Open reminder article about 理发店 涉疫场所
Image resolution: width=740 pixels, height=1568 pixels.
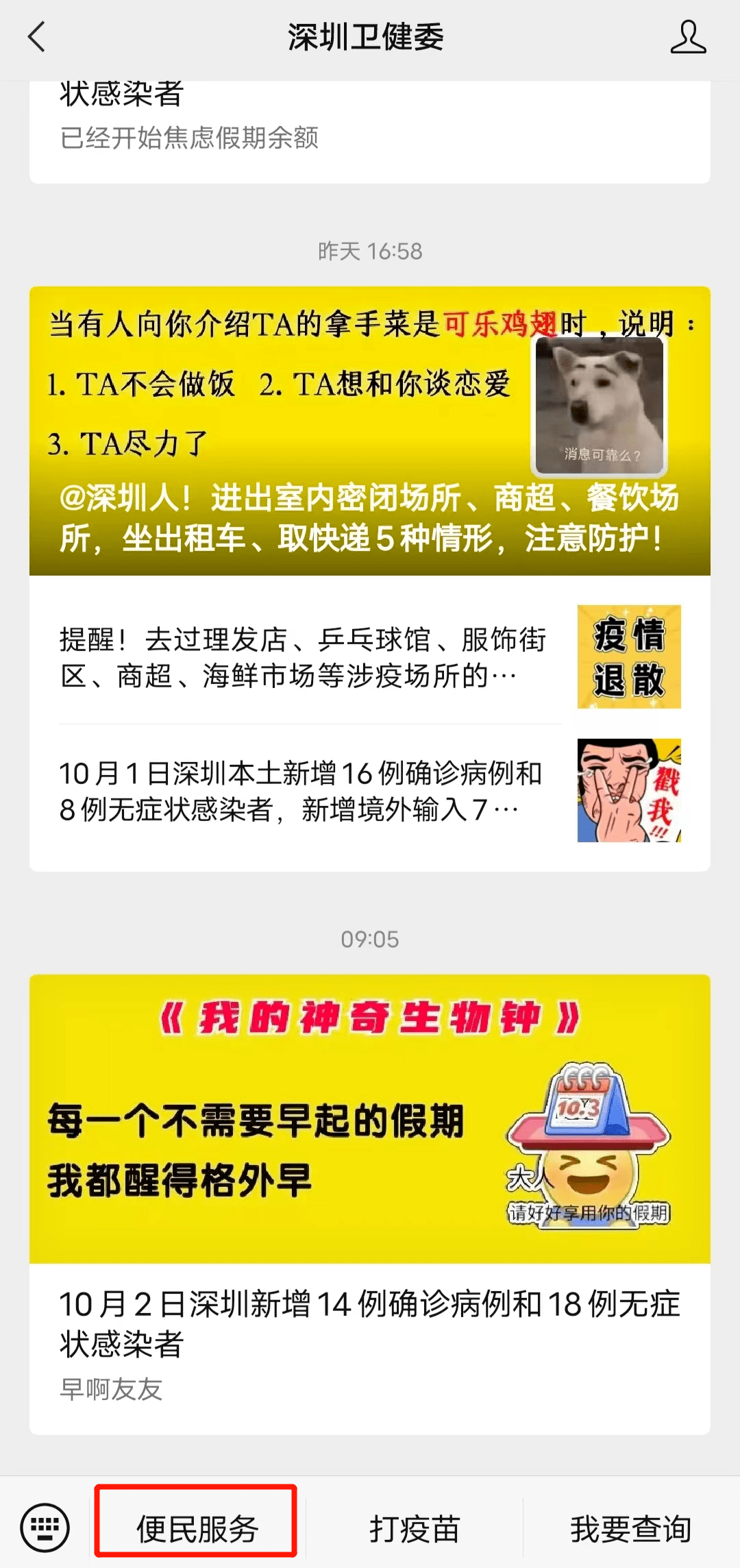pos(370,657)
